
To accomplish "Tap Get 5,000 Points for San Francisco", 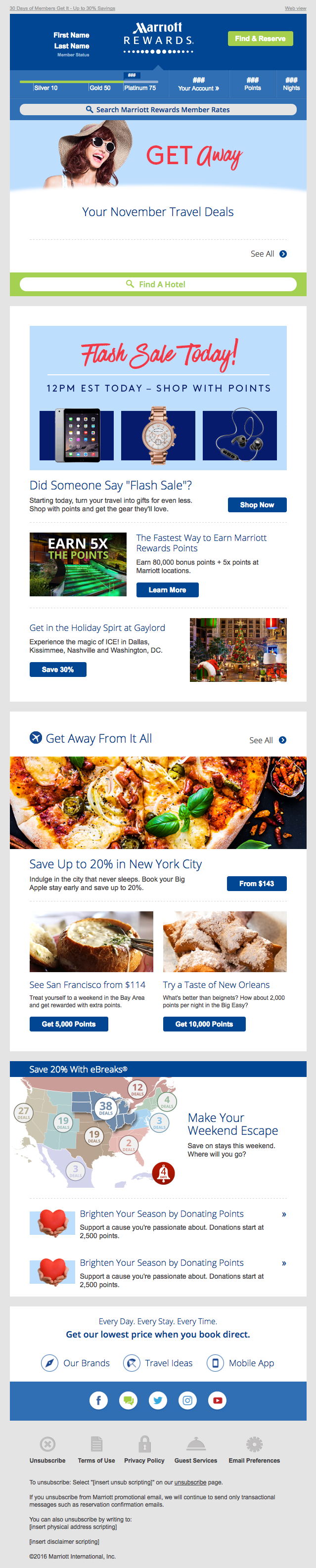I will point(69,1025).
